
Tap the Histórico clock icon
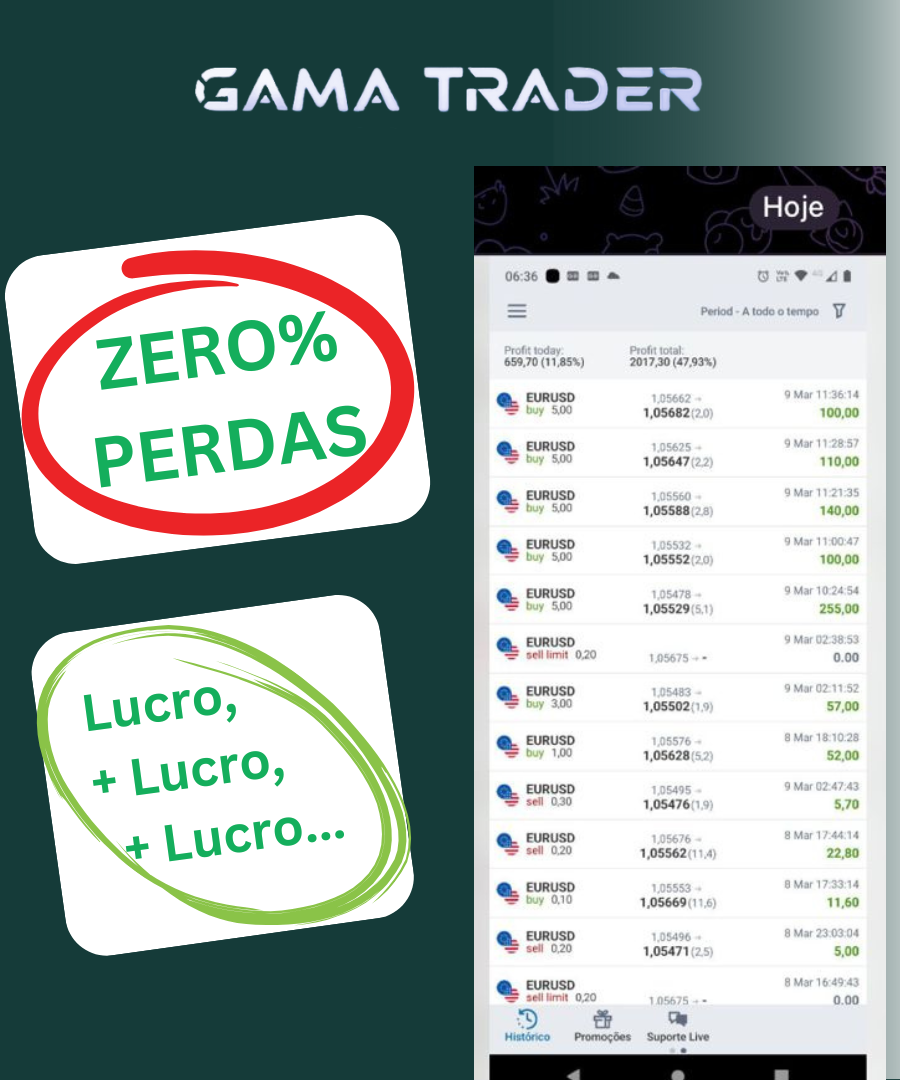(525, 1019)
